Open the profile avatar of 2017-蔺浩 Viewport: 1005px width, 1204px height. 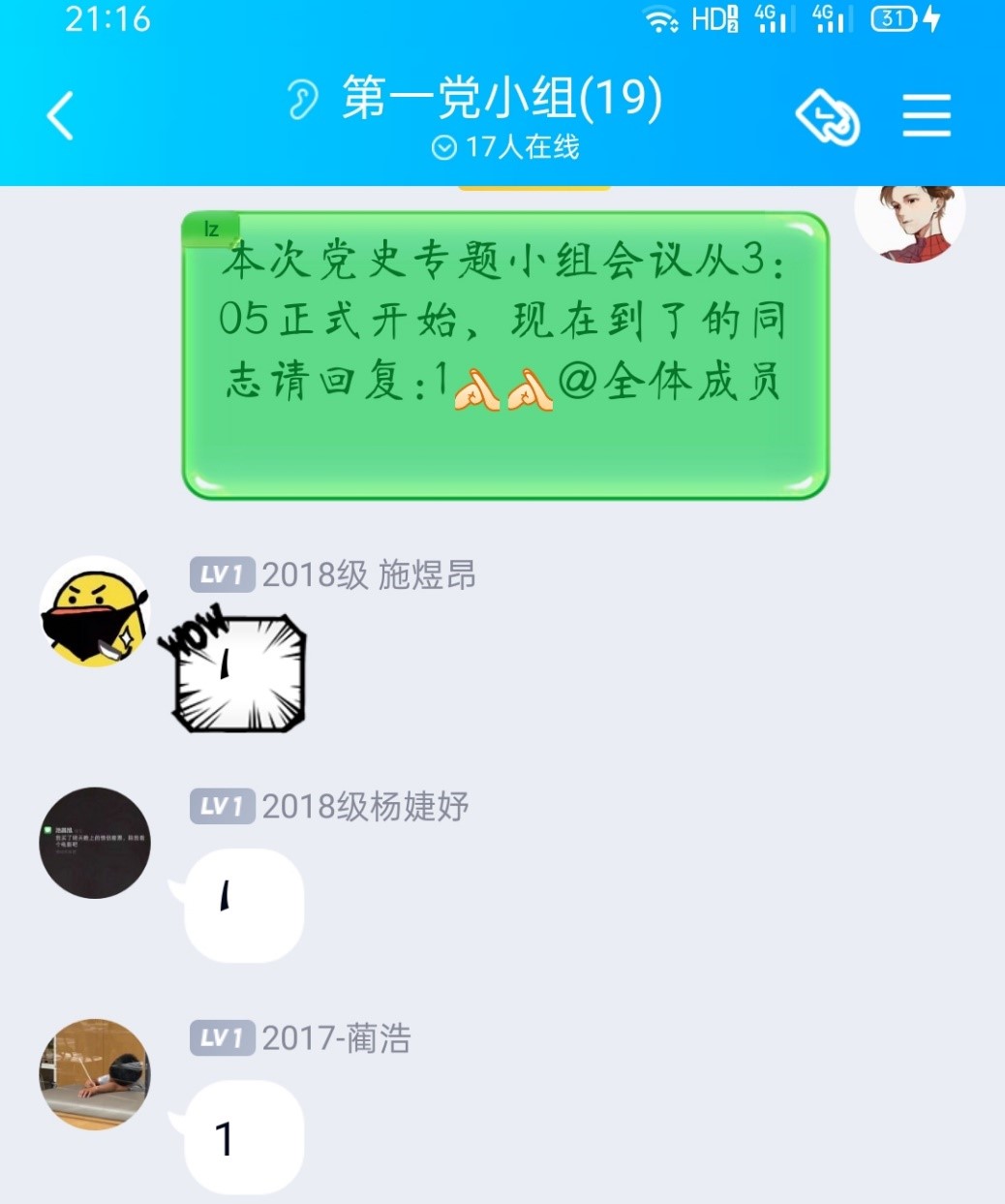pos(94,1073)
